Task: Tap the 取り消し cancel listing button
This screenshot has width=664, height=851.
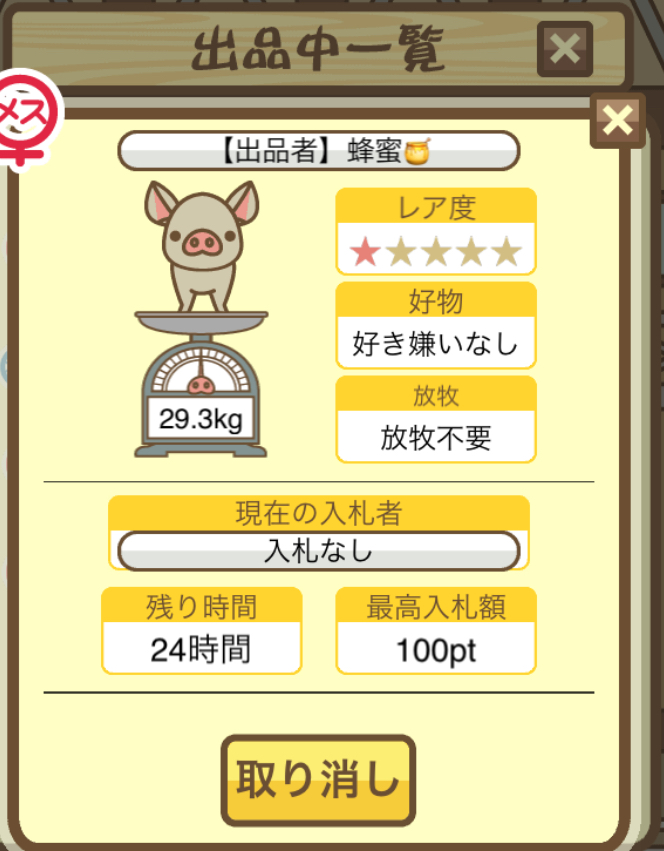Action: coord(317,781)
